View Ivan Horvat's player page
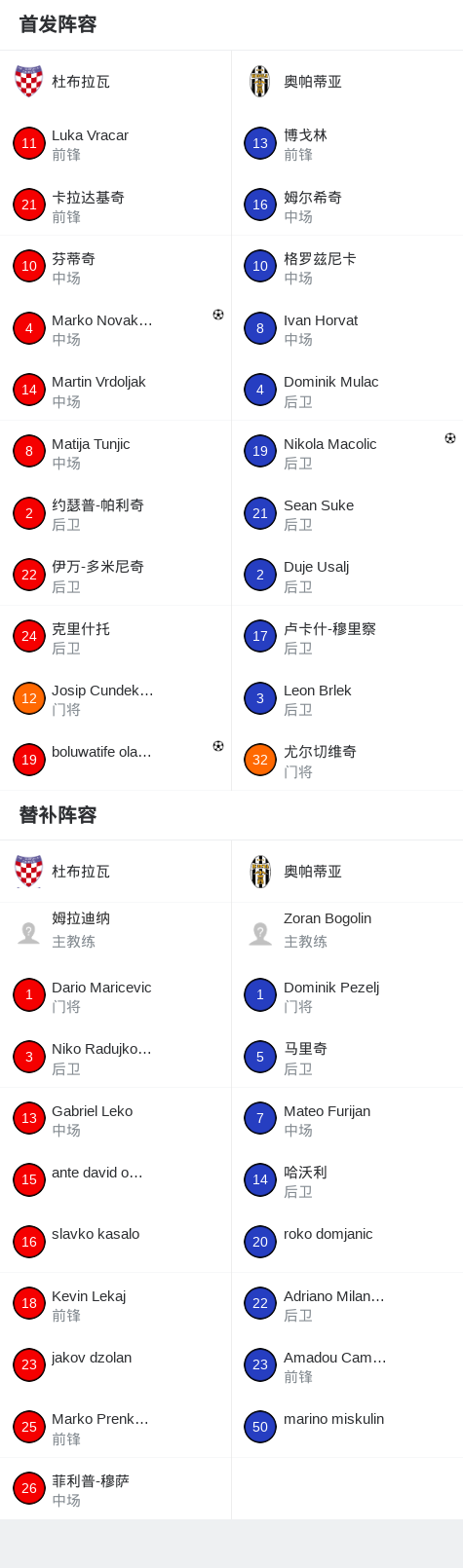The image size is (463, 1568). coord(347,329)
